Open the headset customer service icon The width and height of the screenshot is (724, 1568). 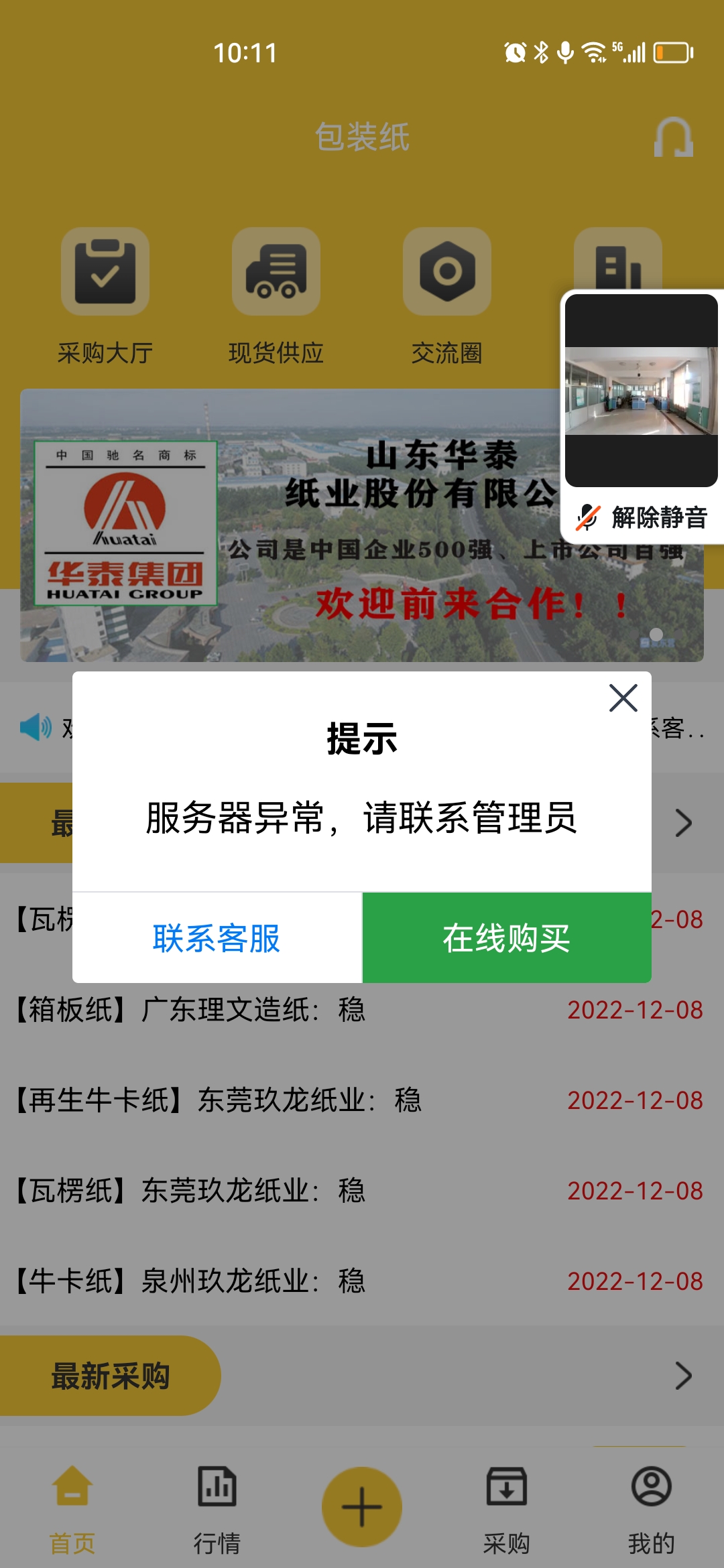pyautogui.click(x=673, y=137)
